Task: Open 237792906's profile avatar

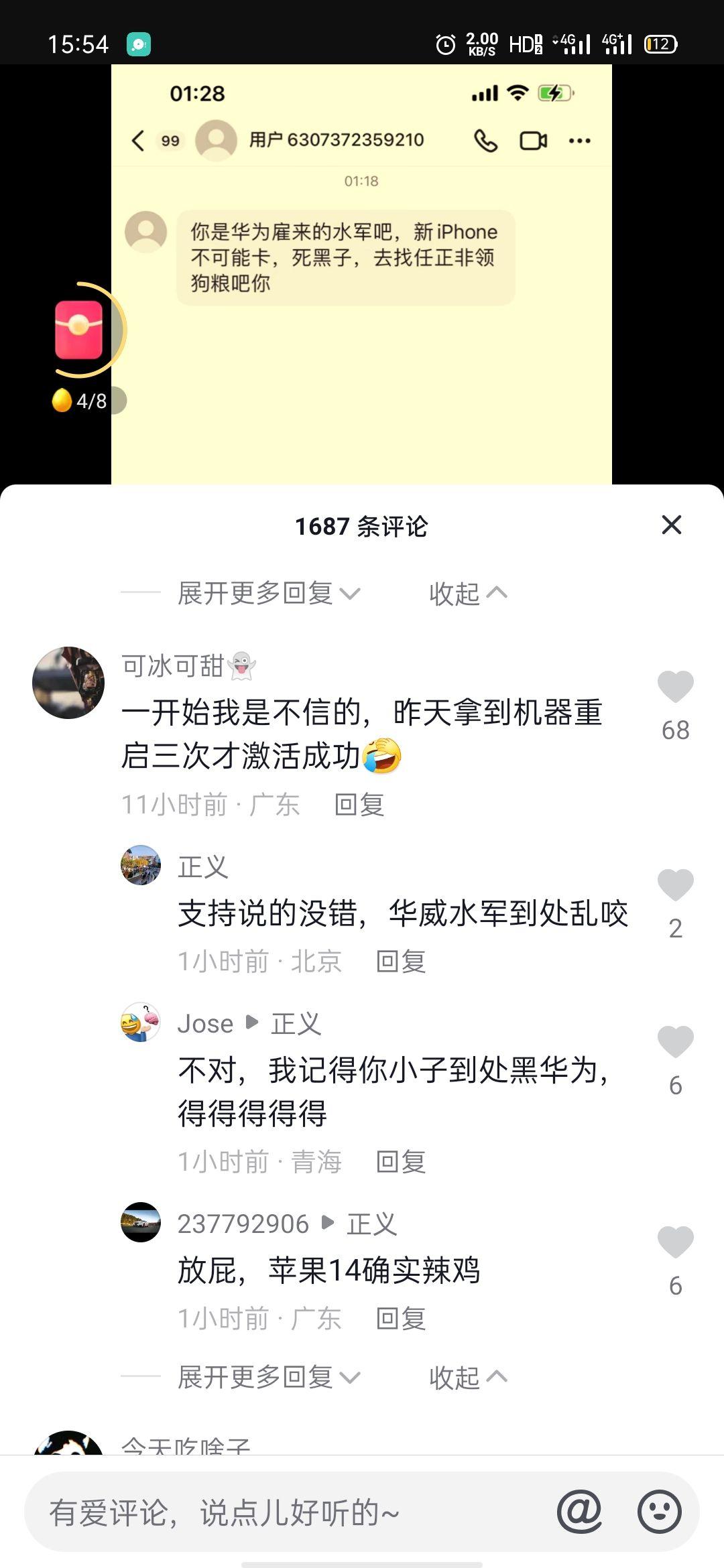Action: [x=141, y=1223]
